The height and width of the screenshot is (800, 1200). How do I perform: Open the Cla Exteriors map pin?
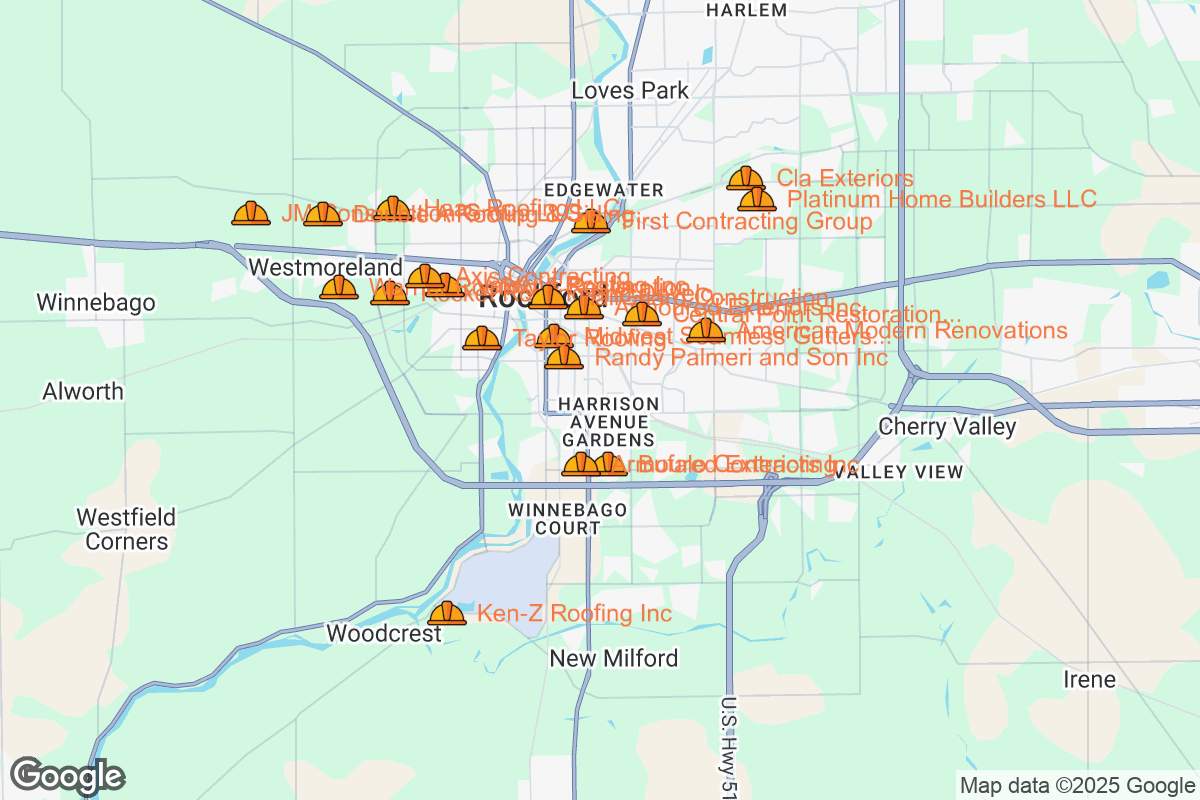point(746,179)
